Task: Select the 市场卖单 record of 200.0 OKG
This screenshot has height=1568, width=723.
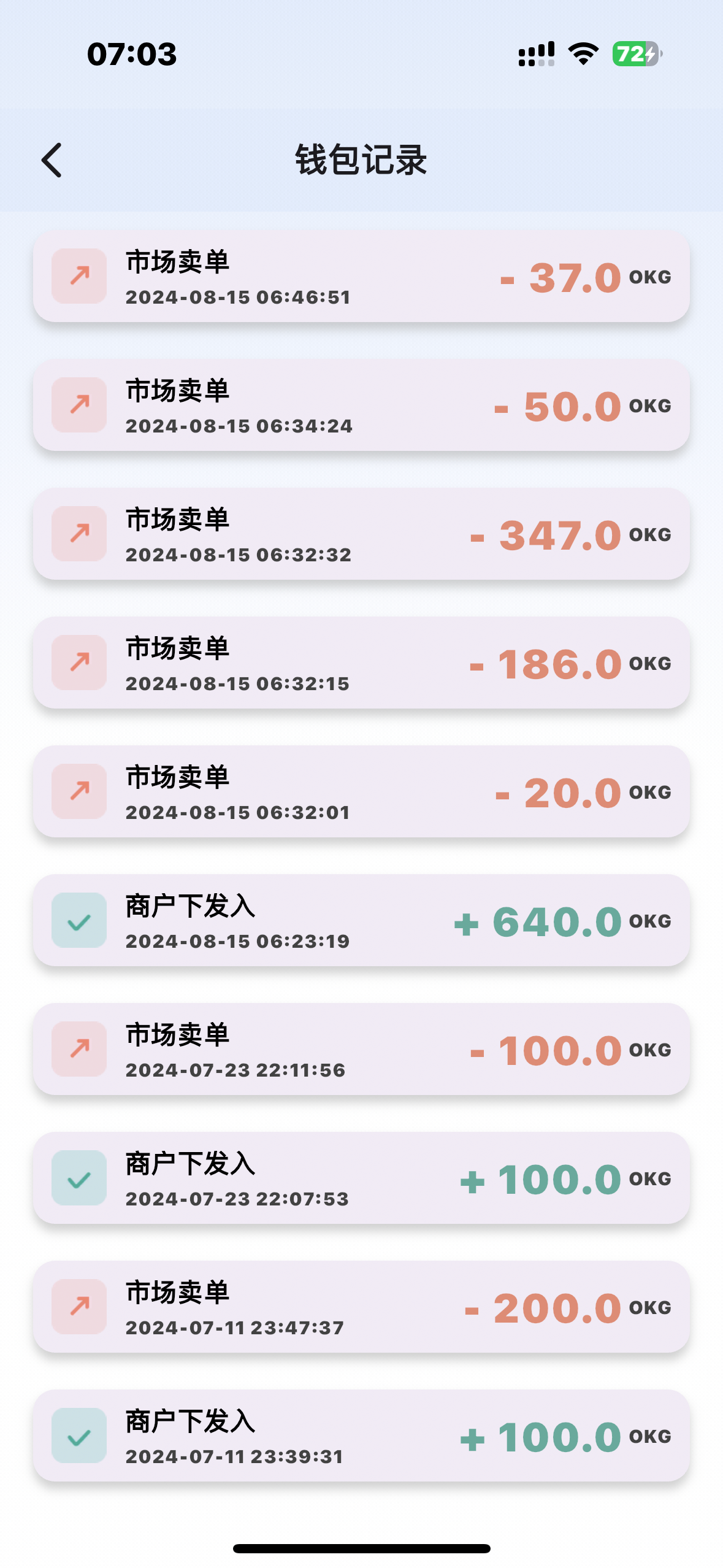Action: (x=361, y=1308)
